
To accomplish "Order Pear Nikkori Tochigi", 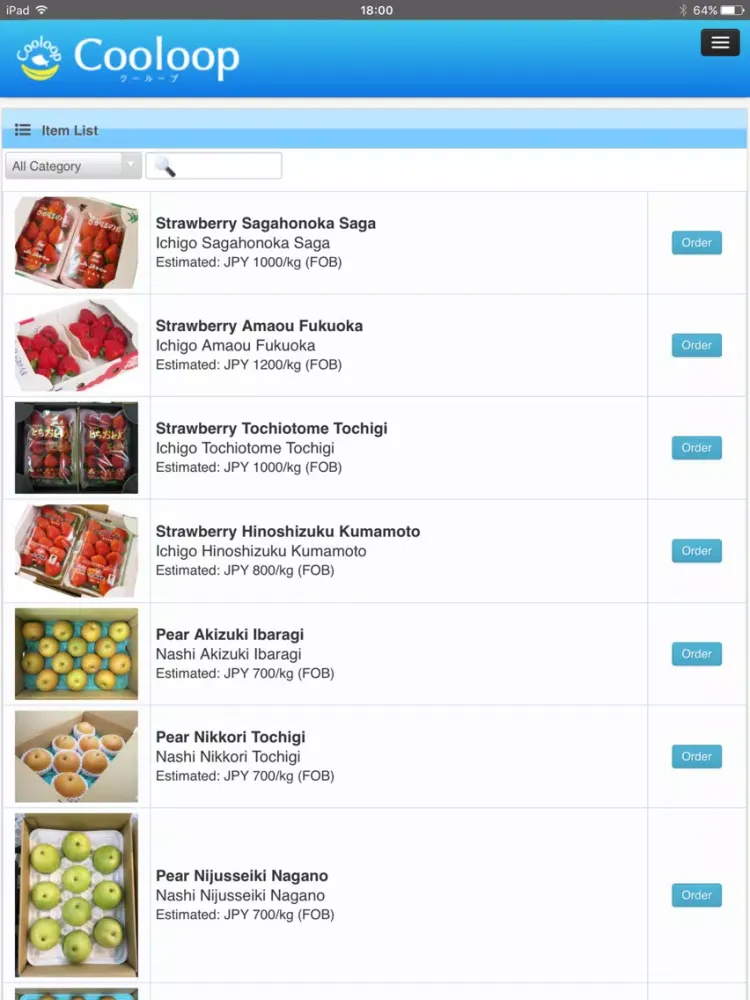I will 696,757.
